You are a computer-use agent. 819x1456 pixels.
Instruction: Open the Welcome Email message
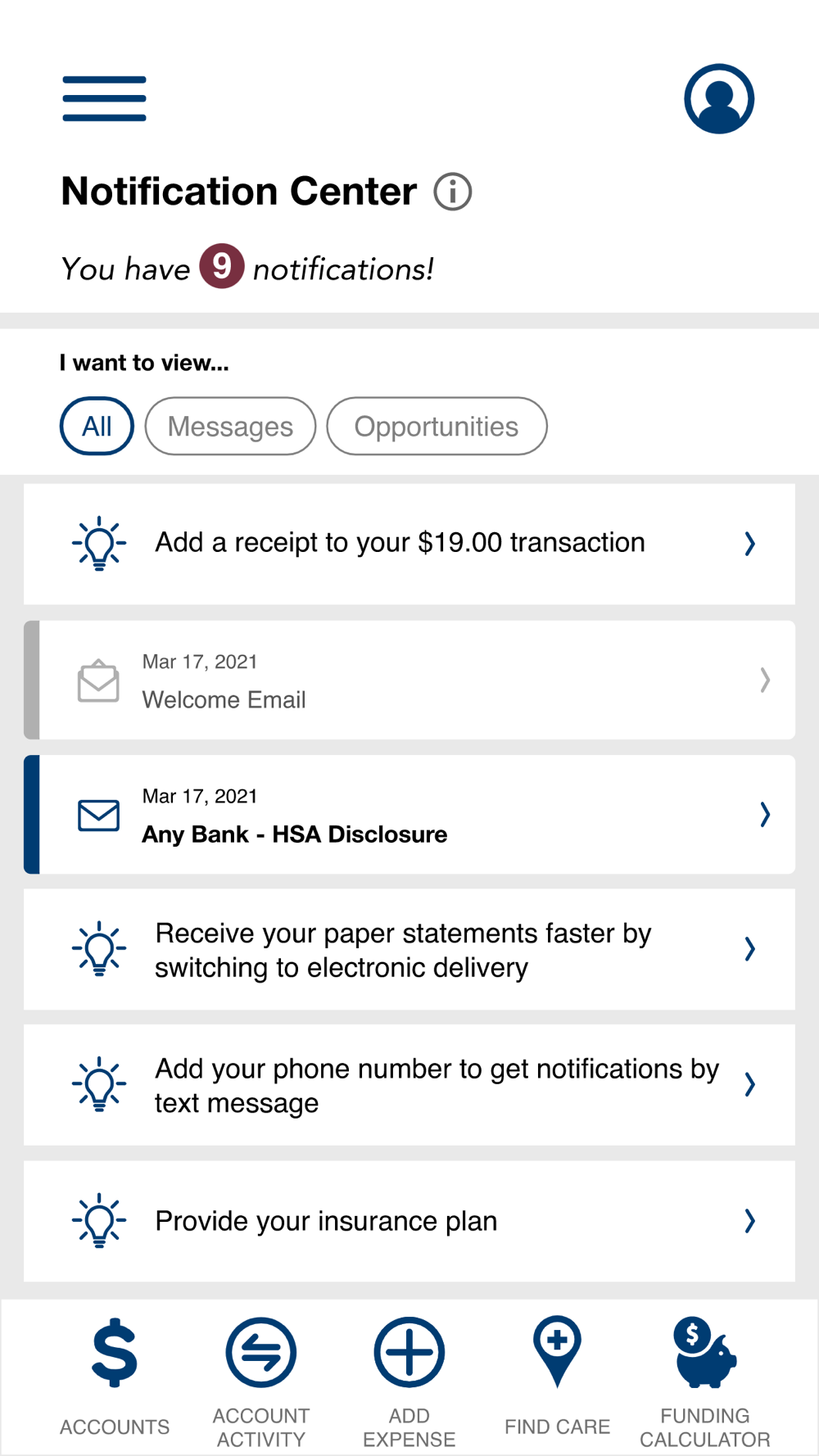click(409, 681)
